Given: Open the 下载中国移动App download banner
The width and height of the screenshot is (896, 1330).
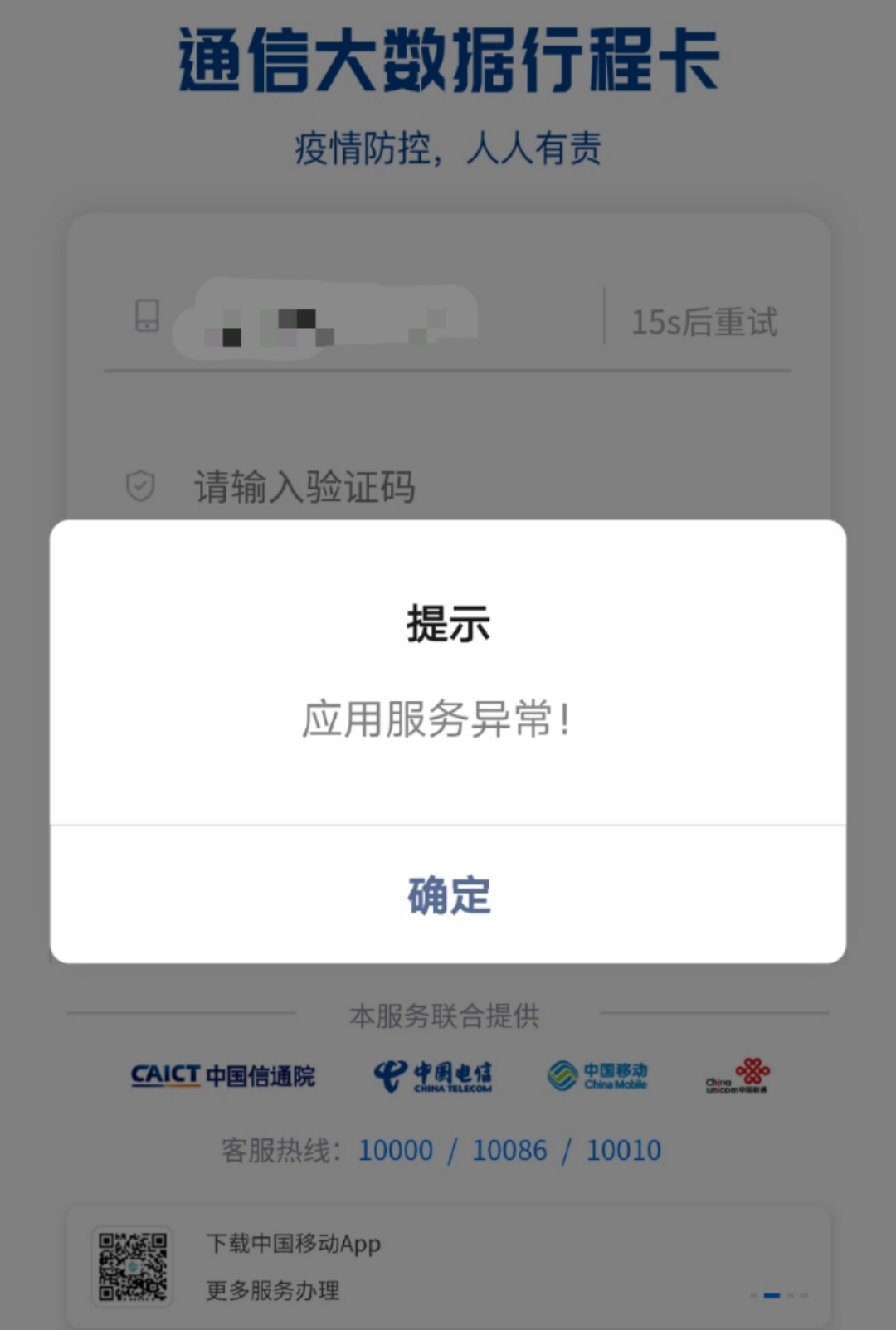Looking at the screenshot, I should click(448, 1266).
